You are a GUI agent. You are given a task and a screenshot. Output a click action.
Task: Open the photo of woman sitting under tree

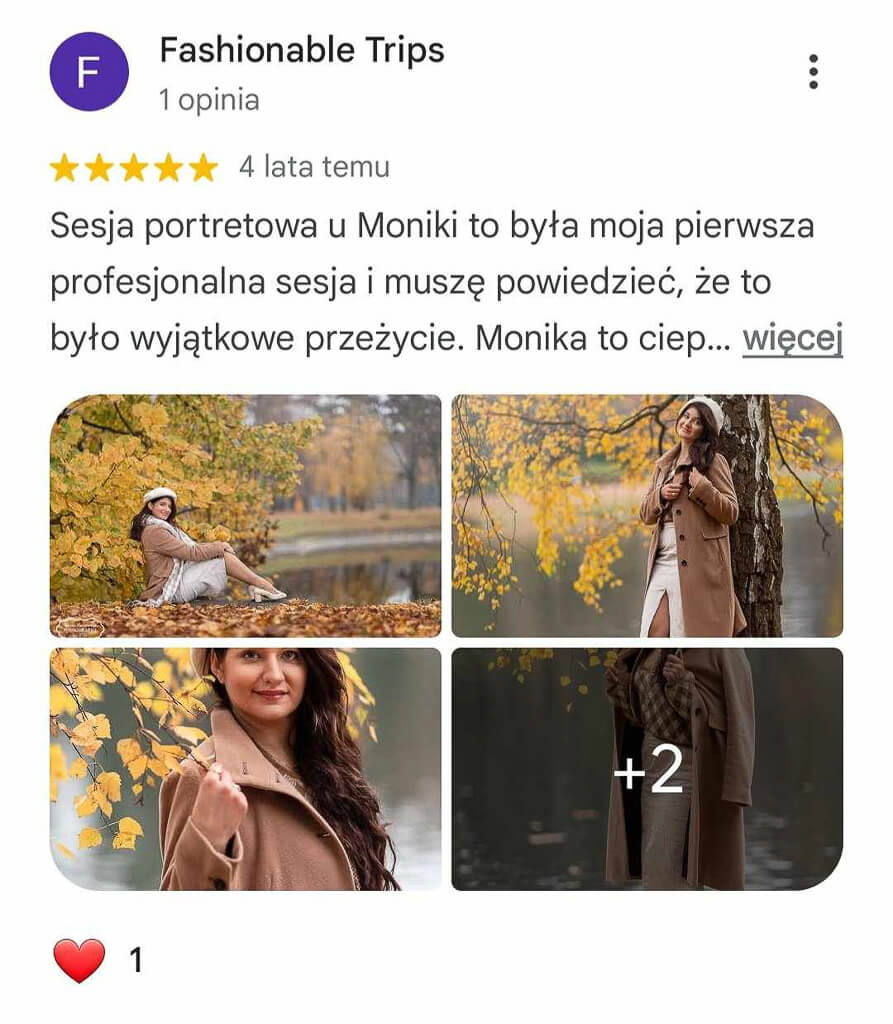(244, 515)
